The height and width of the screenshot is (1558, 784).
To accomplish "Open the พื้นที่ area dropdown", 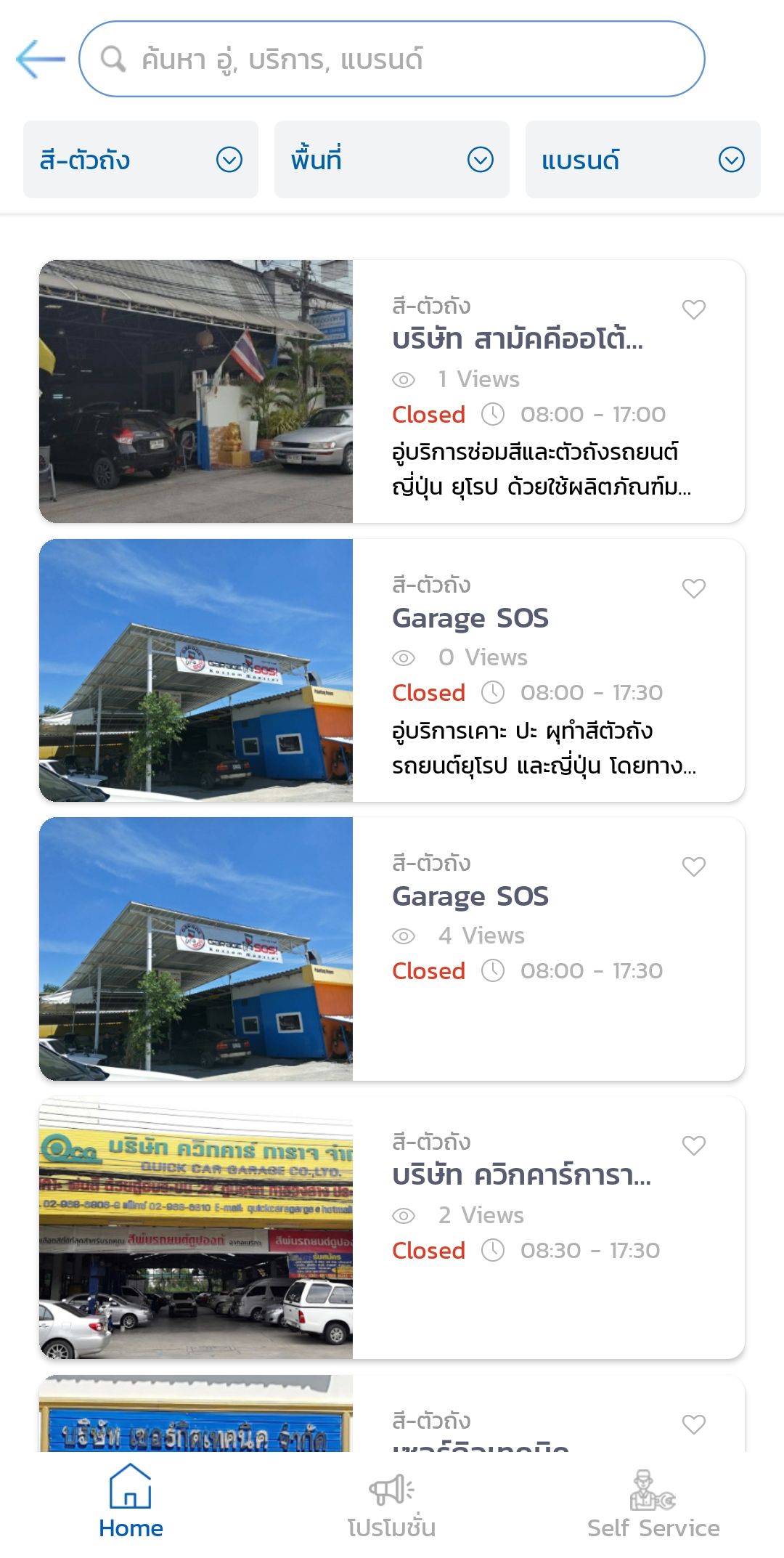I will [392, 159].
